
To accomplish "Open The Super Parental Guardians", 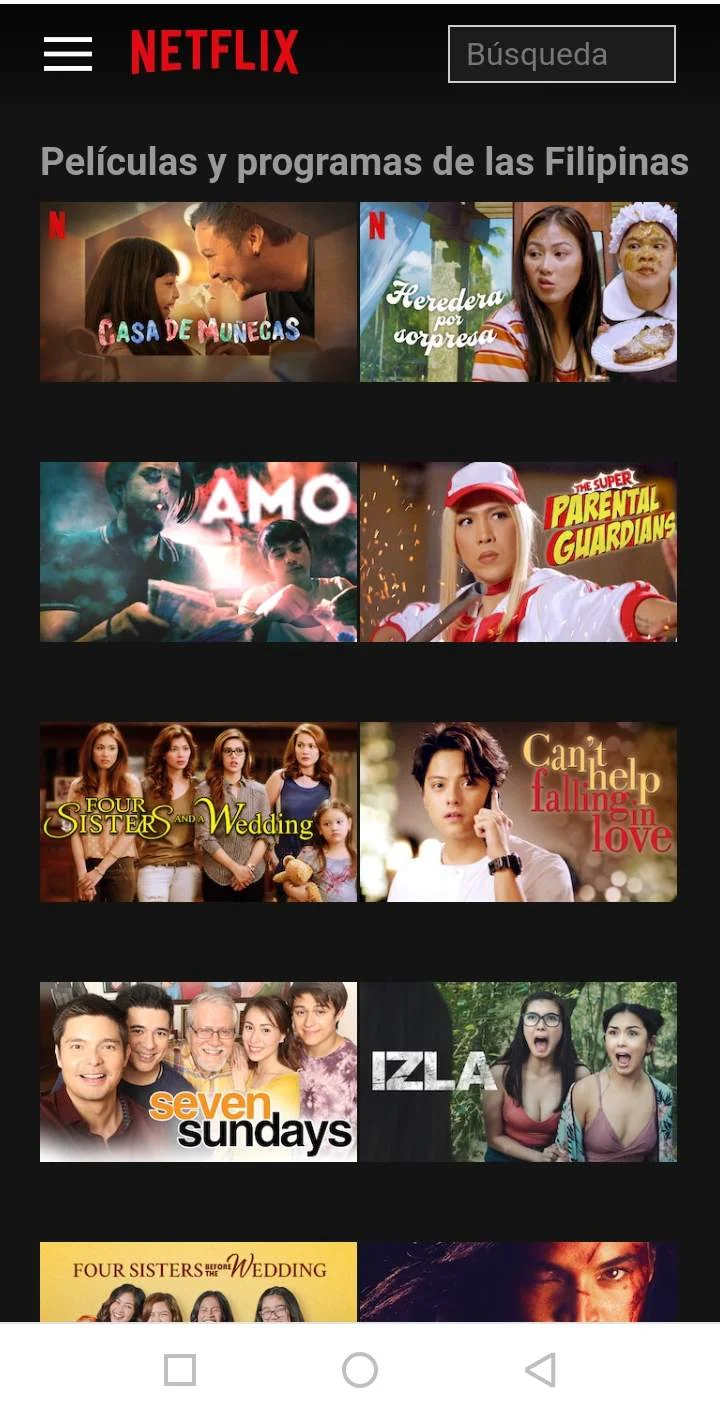I will 518,552.
